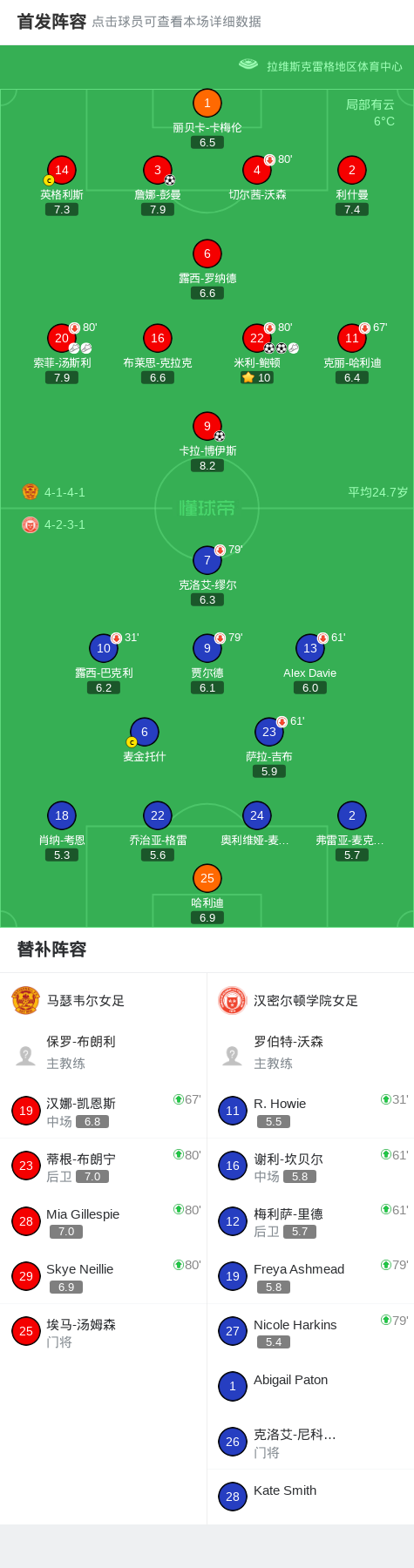Open Freya Ashmead's player row
The height and width of the screenshot is (1568, 414).
click(310, 1276)
